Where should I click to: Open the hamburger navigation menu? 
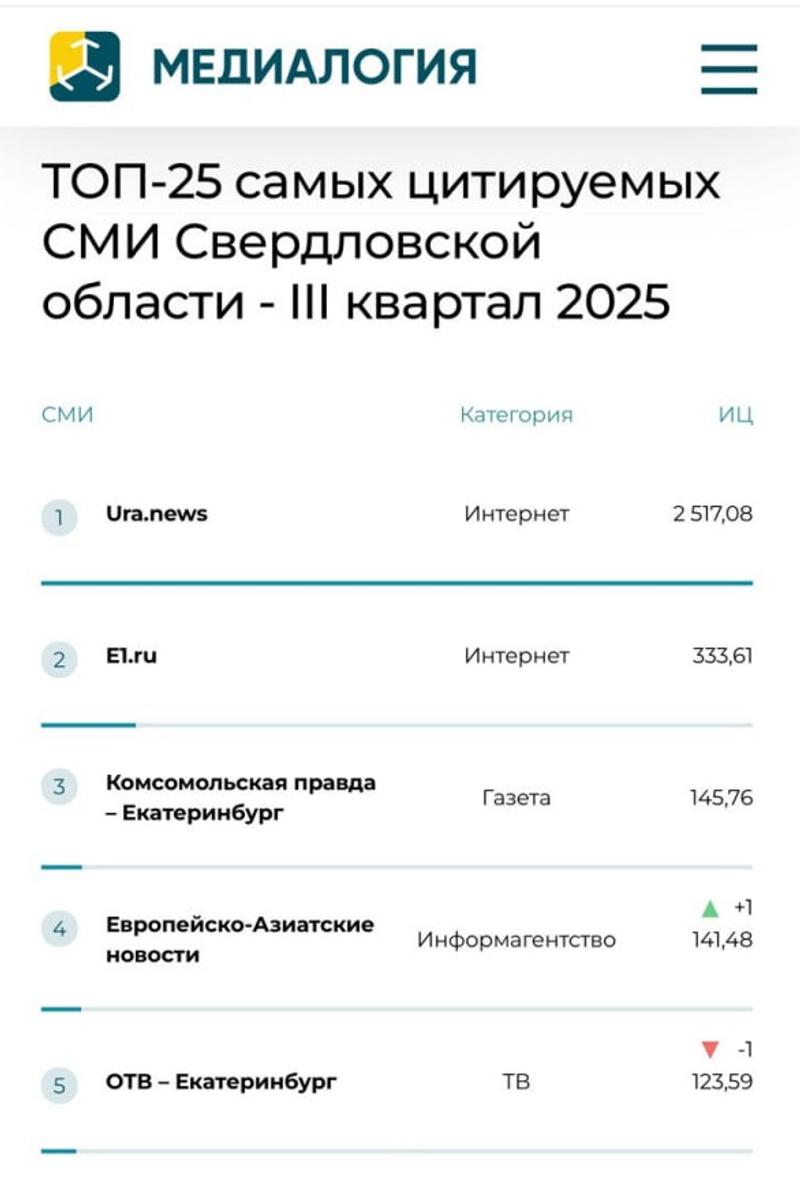pos(728,68)
